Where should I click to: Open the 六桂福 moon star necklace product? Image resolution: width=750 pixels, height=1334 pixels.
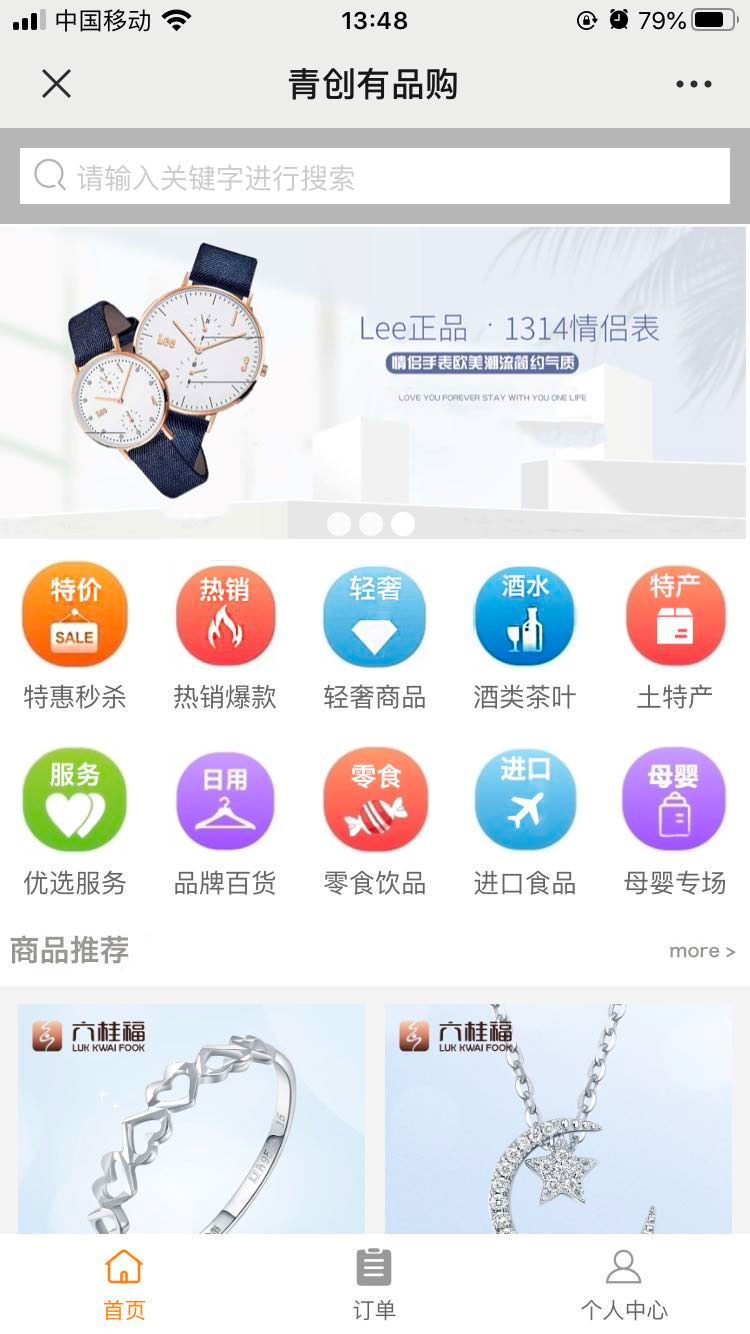(x=558, y=1118)
